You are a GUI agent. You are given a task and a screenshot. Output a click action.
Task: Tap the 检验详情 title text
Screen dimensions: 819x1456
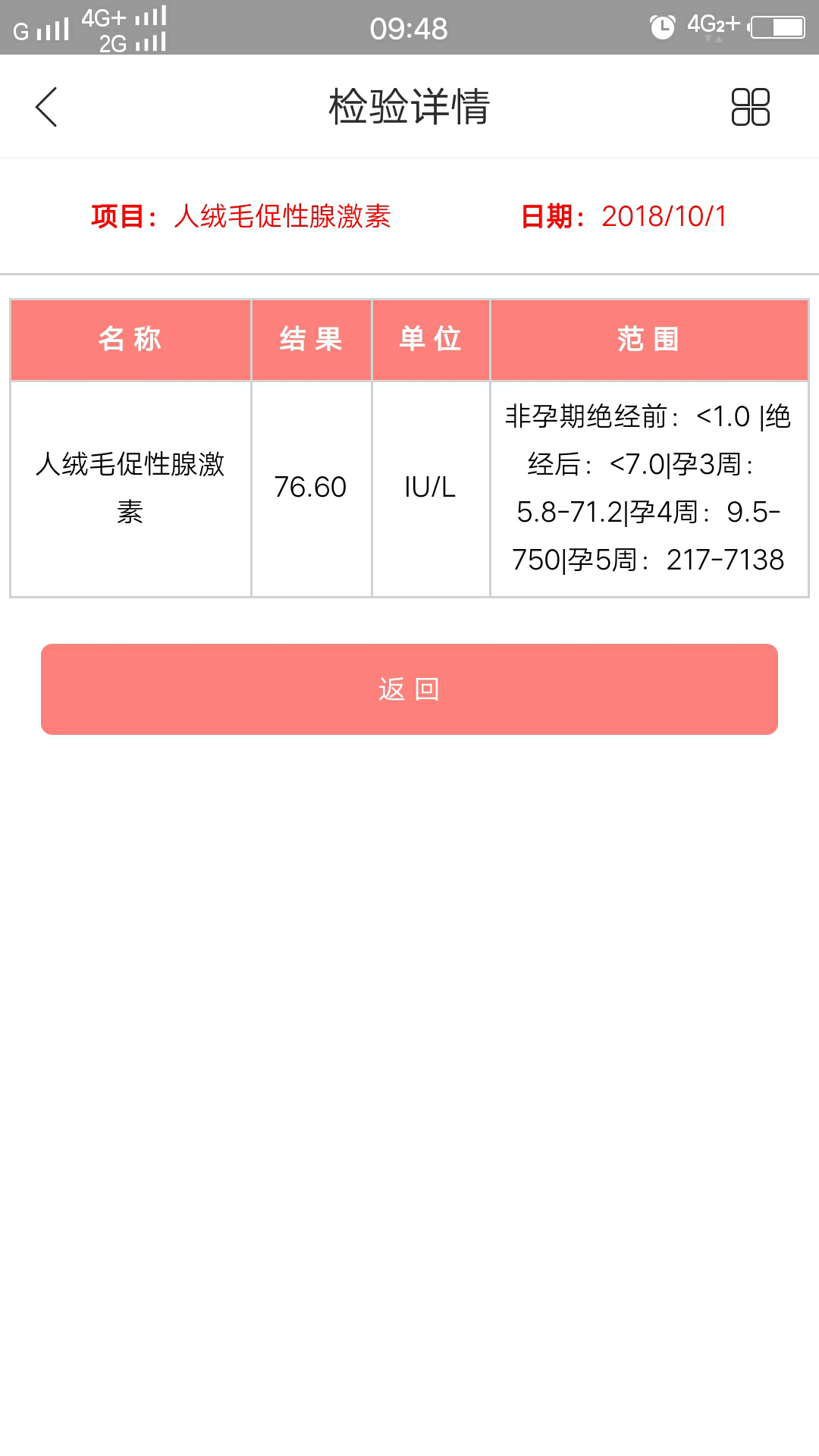[408, 107]
